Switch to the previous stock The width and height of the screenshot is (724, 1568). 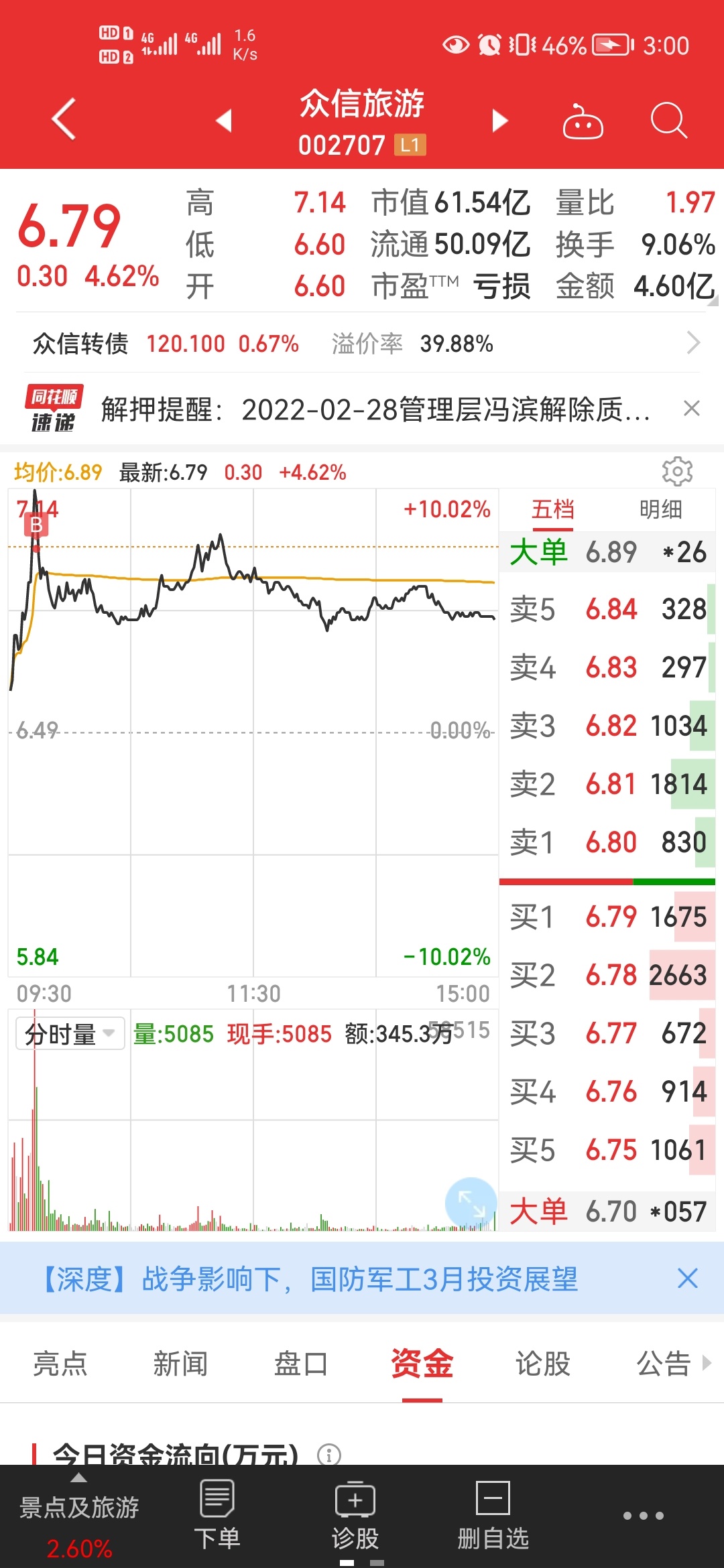coord(224,121)
